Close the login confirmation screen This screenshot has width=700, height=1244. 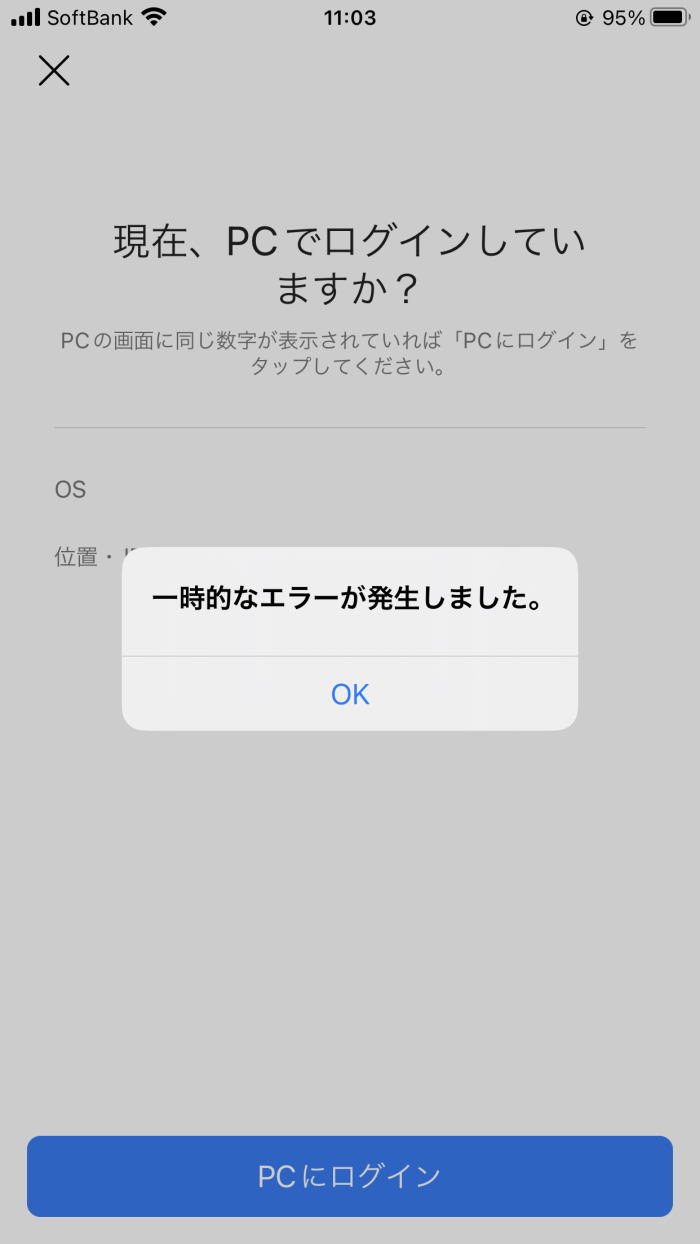click(x=54, y=70)
